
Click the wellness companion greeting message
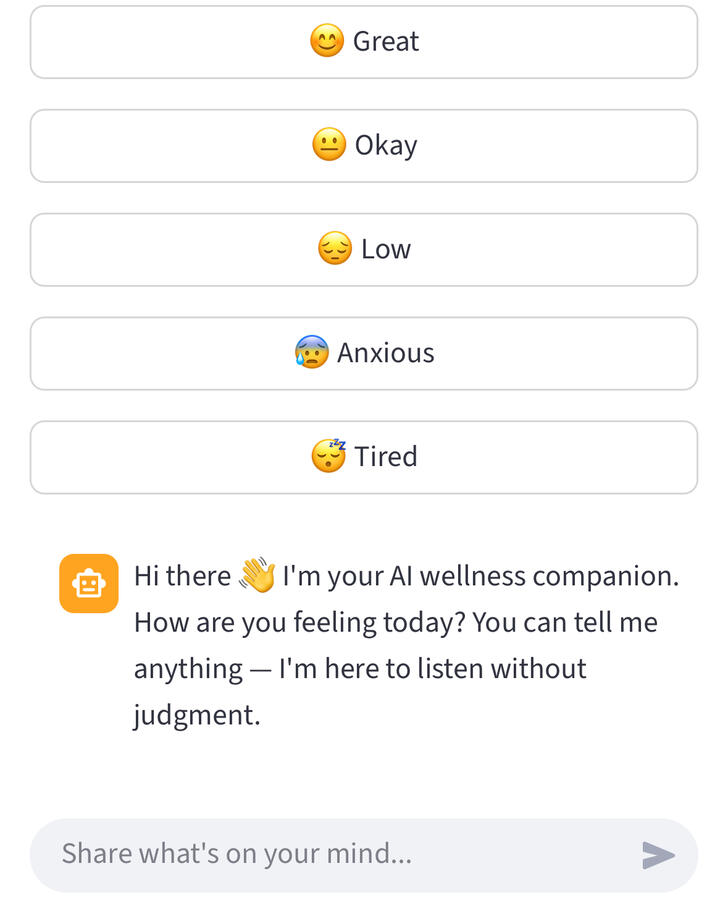(405, 645)
